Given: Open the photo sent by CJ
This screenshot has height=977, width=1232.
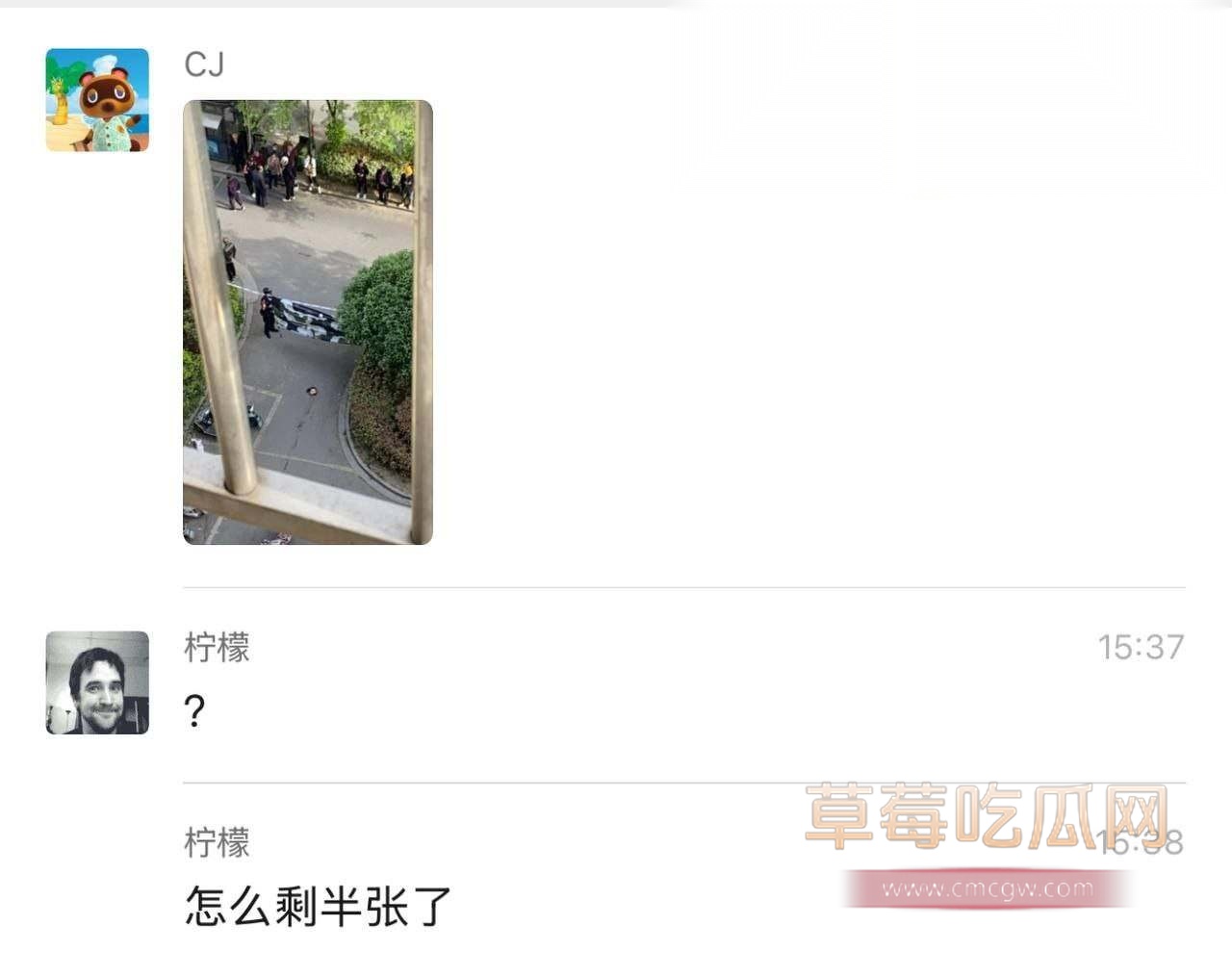Looking at the screenshot, I should 308,322.
